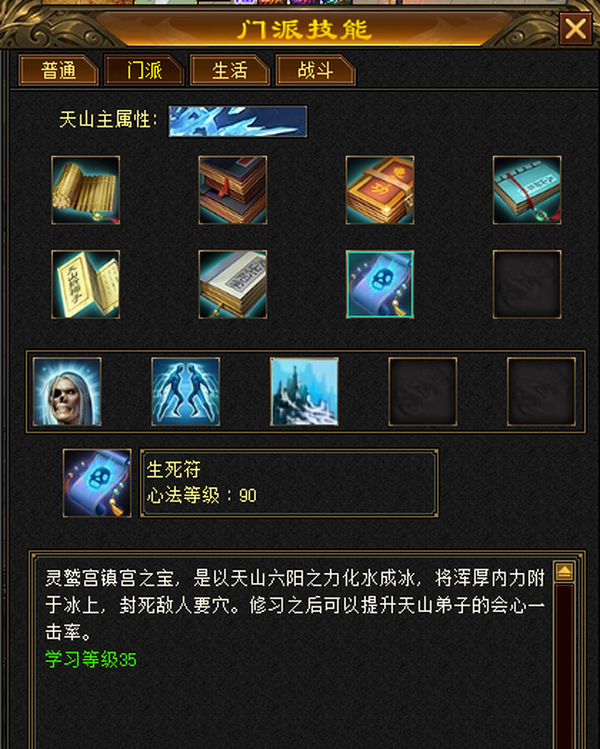Tap the thick white-paged book icon
This screenshot has width=600, height=749.
pyautogui.click(x=233, y=284)
